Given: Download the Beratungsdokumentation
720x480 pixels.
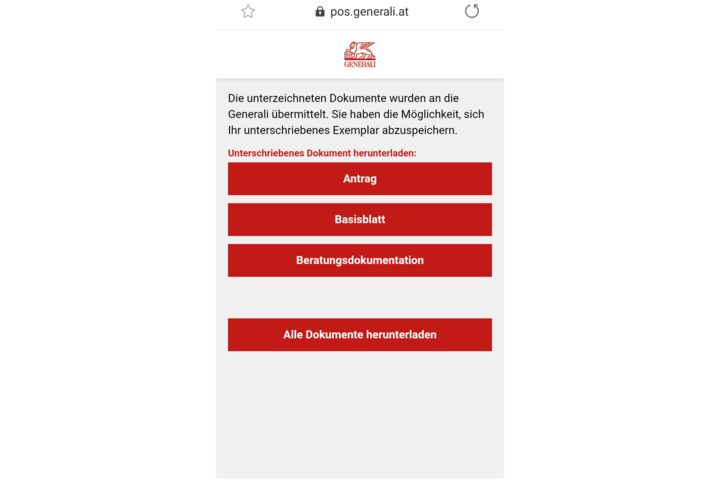Looking at the screenshot, I should click(x=360, y=260).
